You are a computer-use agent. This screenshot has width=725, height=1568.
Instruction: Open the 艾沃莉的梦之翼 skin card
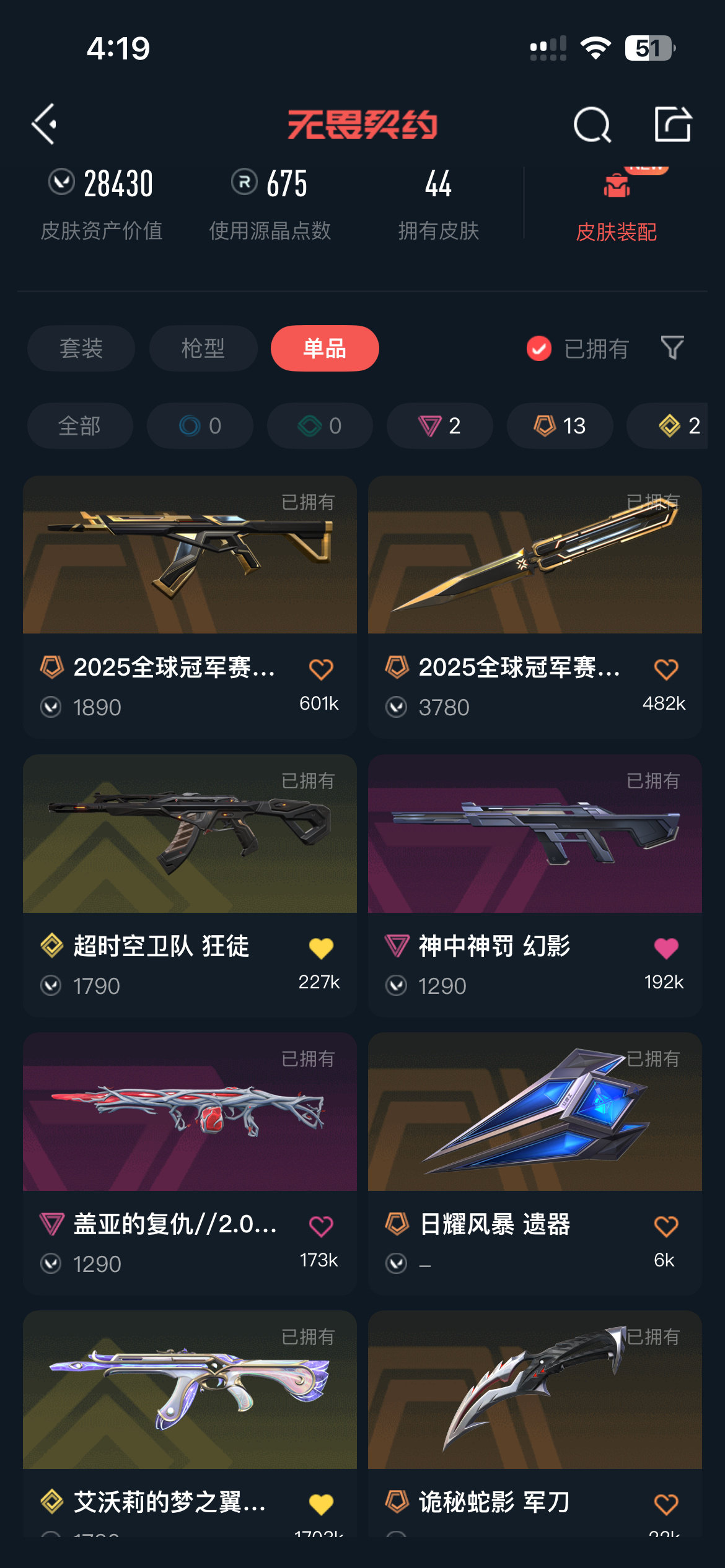tap(190, 1392)
